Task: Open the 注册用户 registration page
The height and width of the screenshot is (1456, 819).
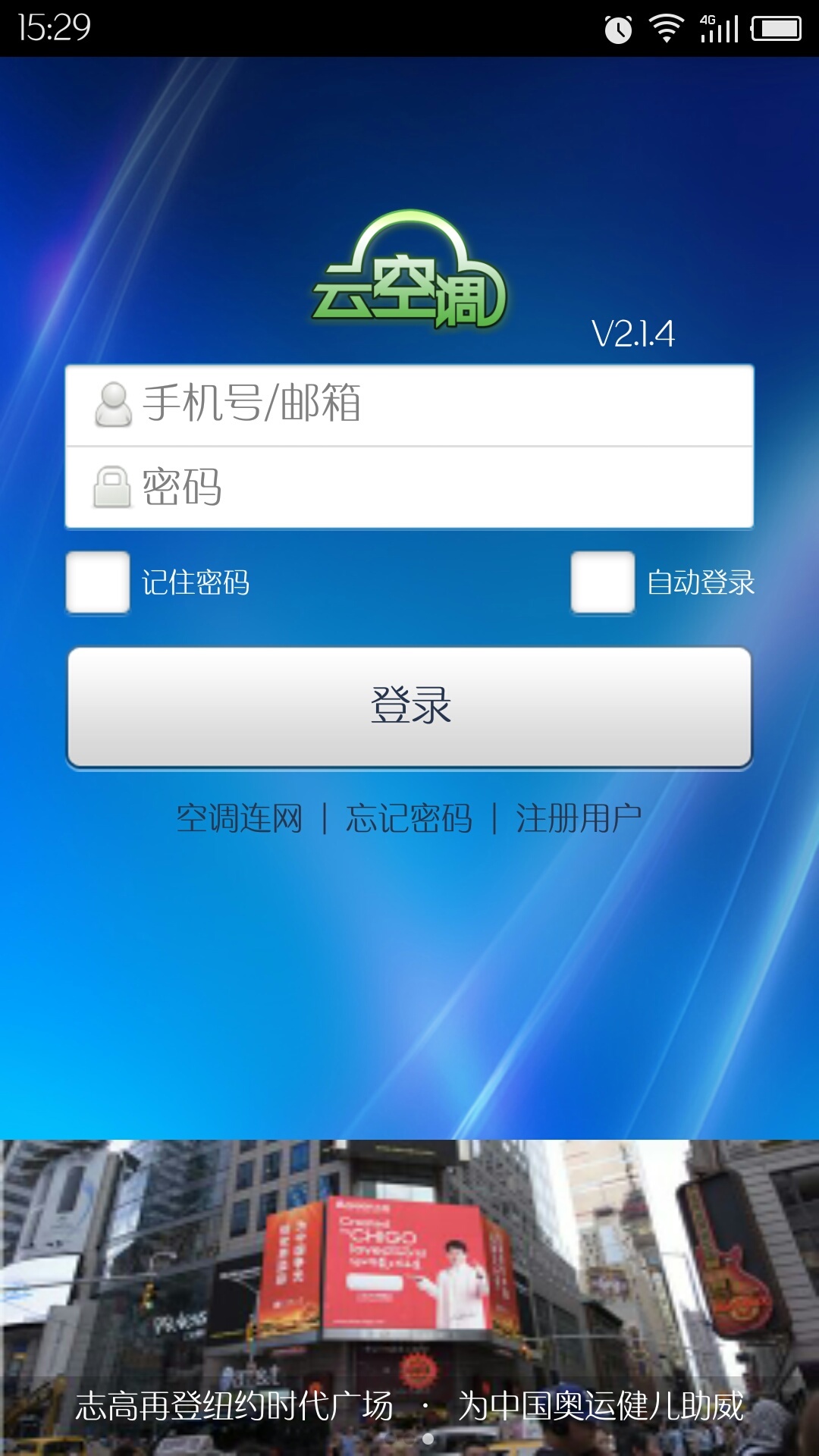Action: coord(578,817)
